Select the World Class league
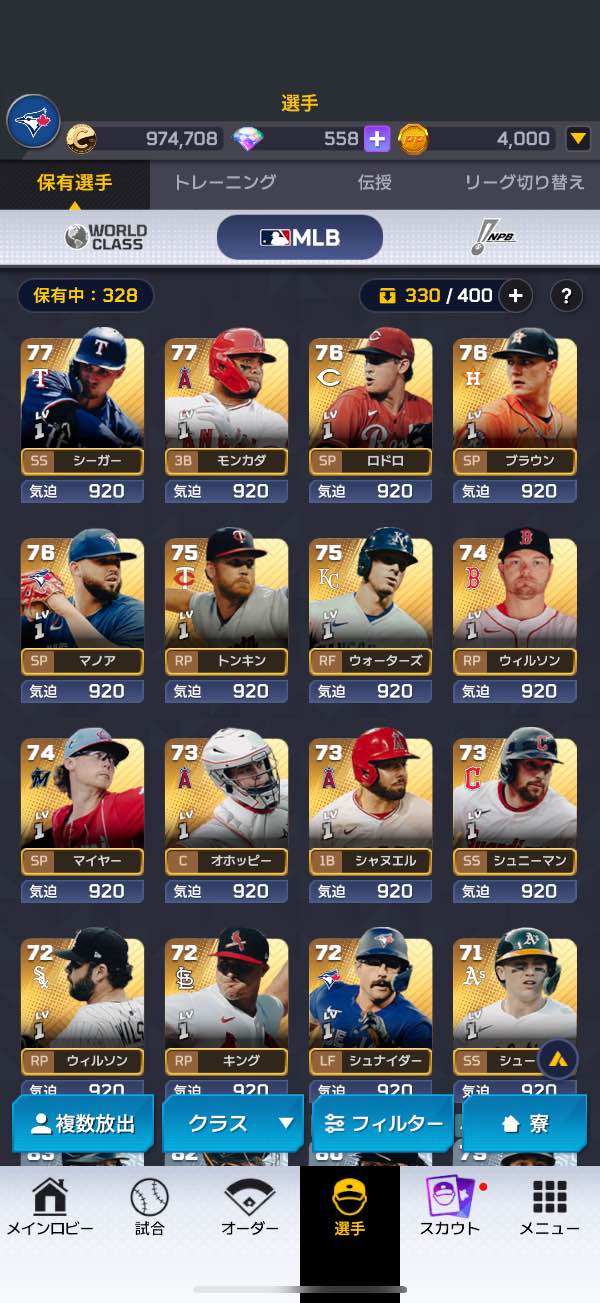 pyautogui.click(x=105, y=237)
